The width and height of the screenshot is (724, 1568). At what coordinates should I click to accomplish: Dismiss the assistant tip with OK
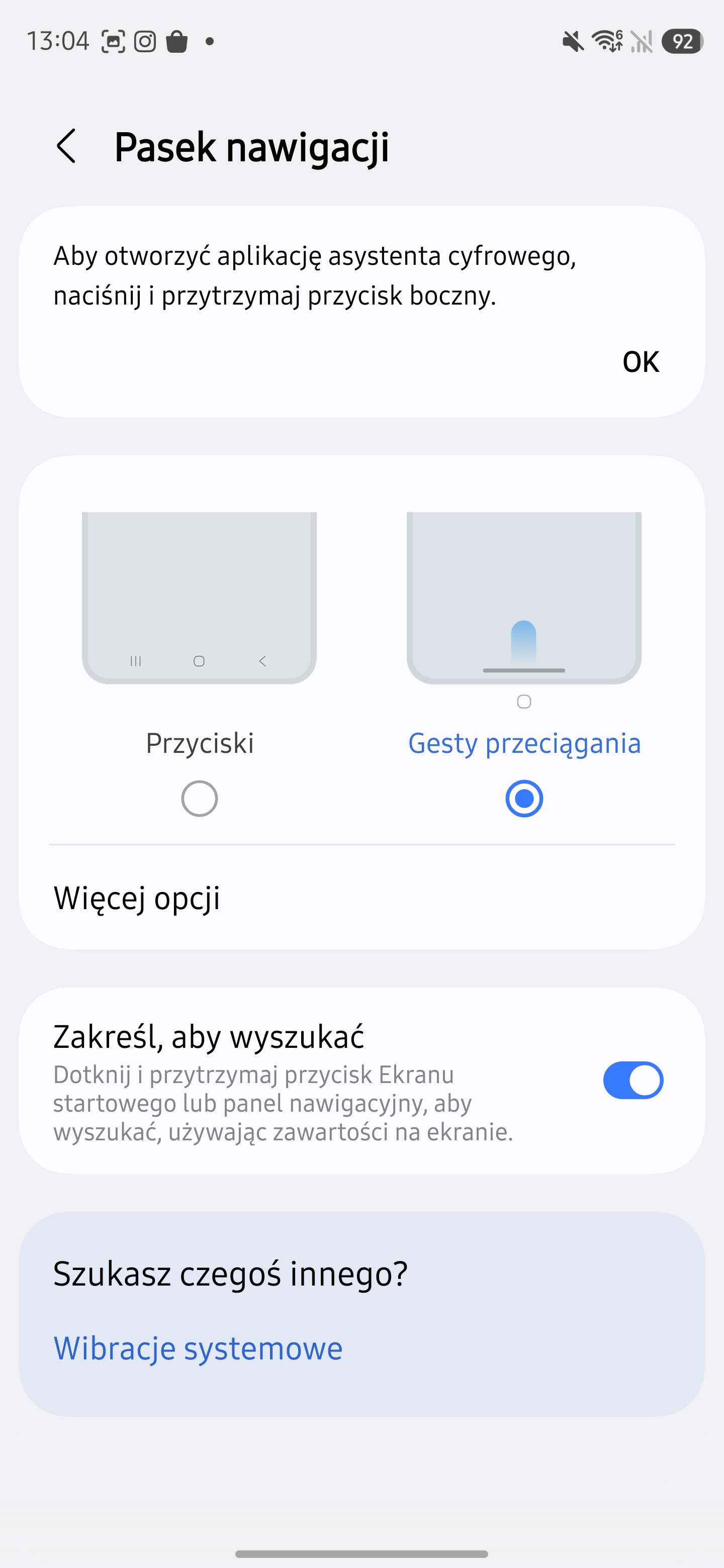coord(640,362)
